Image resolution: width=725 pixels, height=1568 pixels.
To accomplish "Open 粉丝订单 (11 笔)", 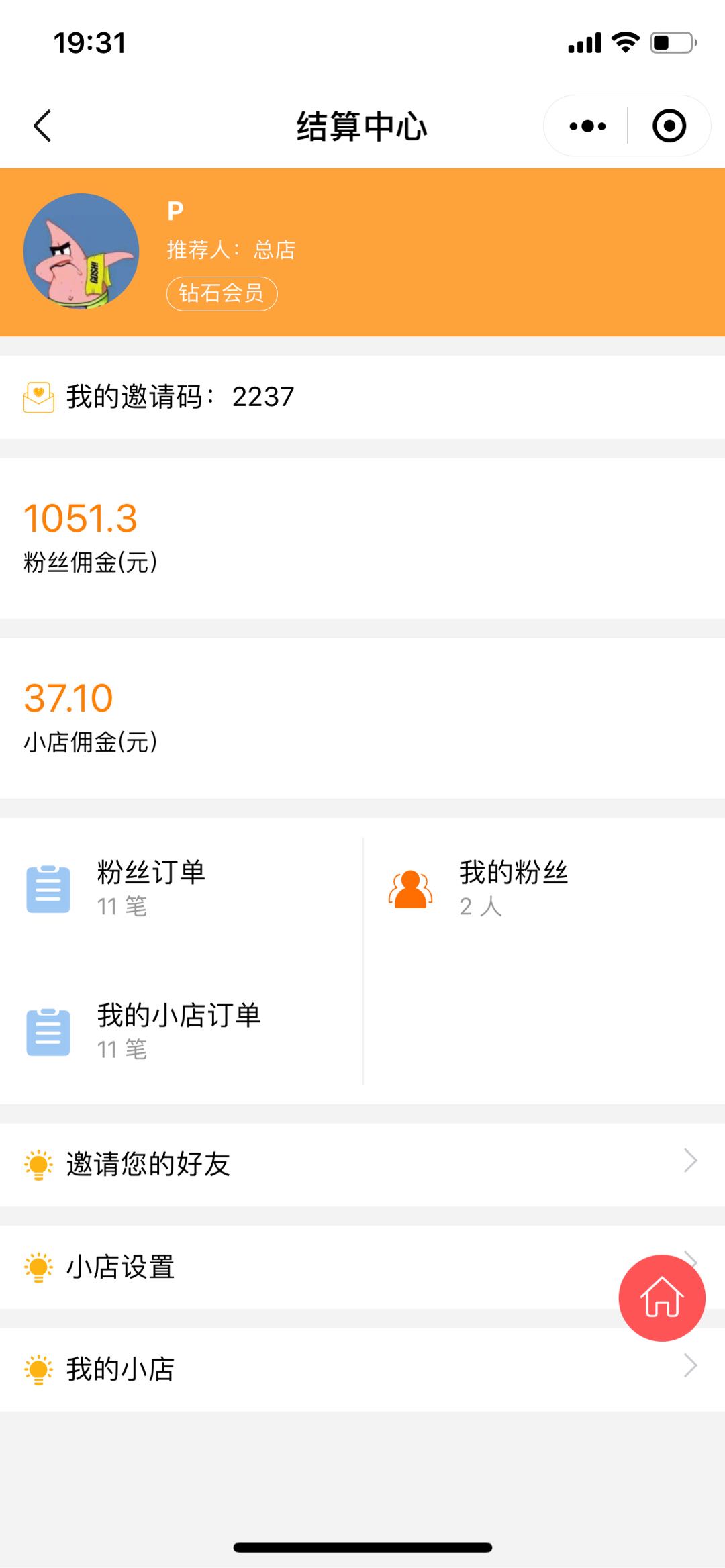I will (181, 888).
